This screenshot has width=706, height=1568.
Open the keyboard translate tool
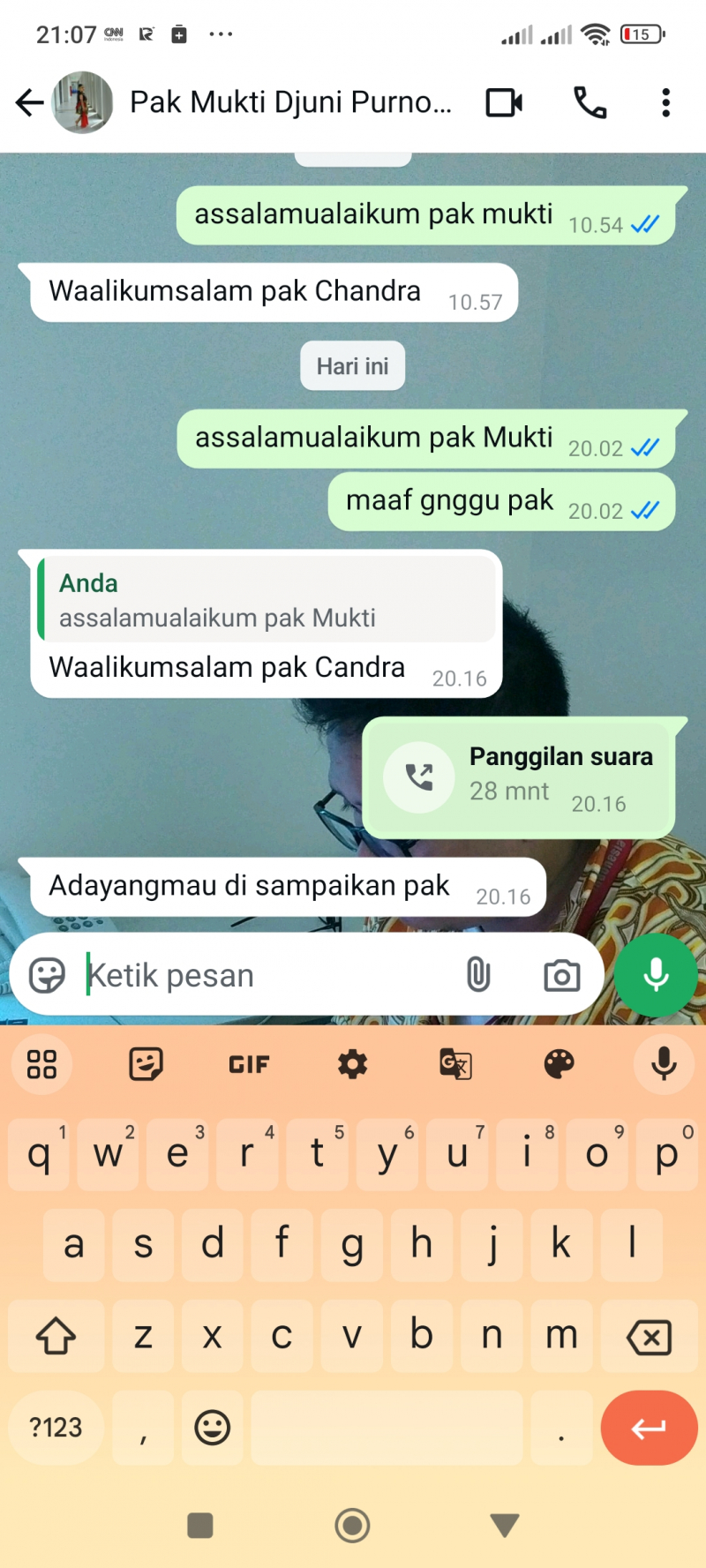click(x=455, y=1064)
